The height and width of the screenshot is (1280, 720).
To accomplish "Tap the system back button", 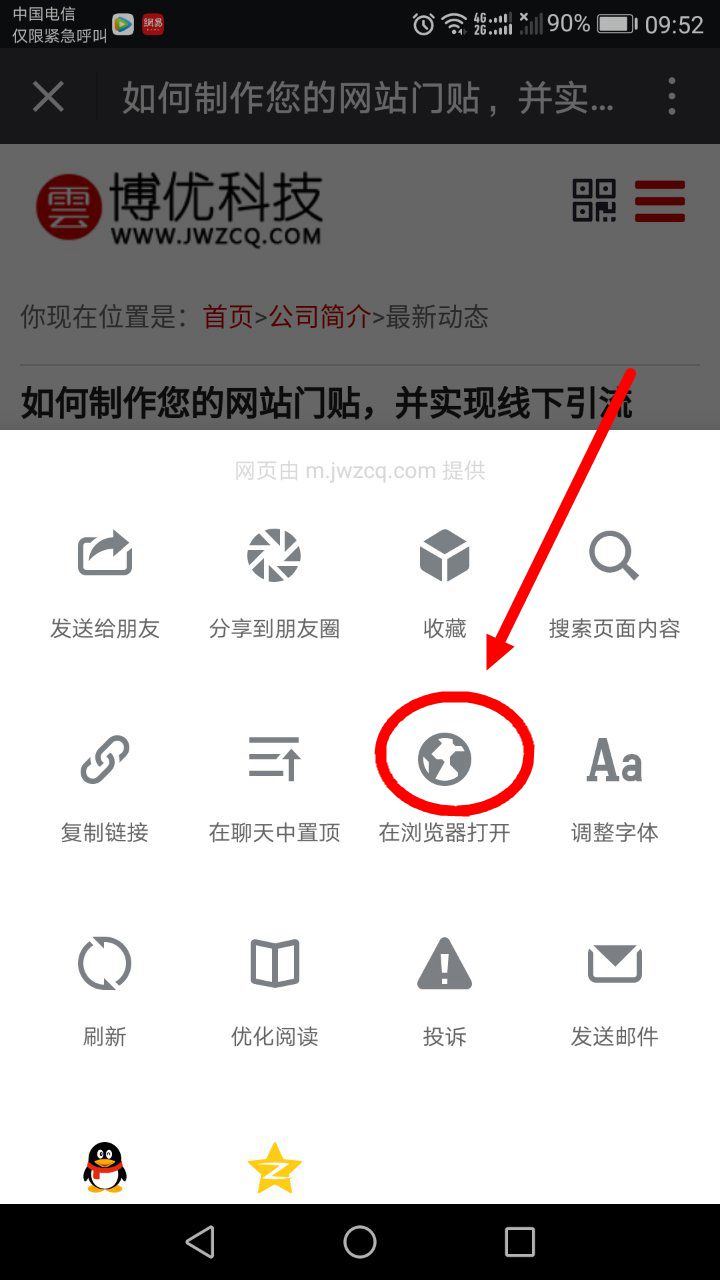I will click(200, 1242).
